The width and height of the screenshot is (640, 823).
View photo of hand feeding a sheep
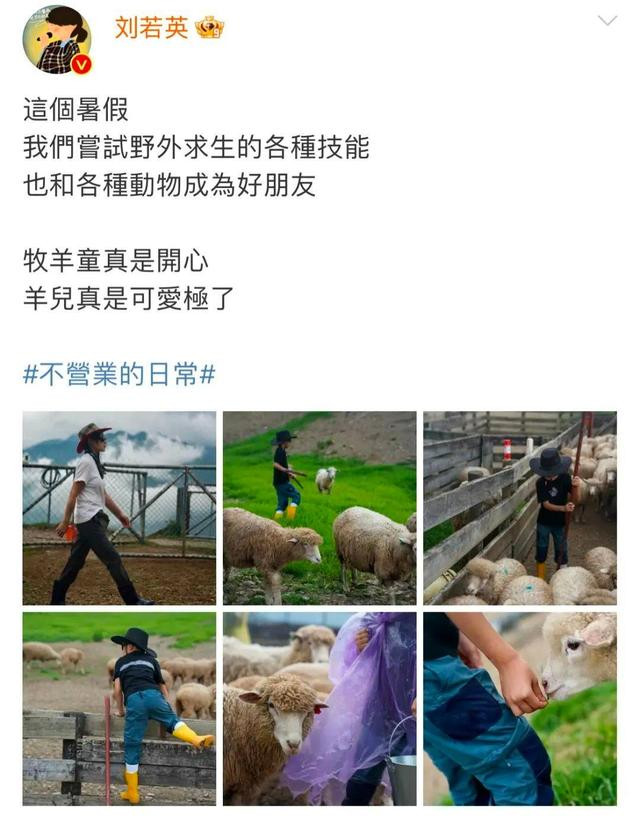(519, 708)
